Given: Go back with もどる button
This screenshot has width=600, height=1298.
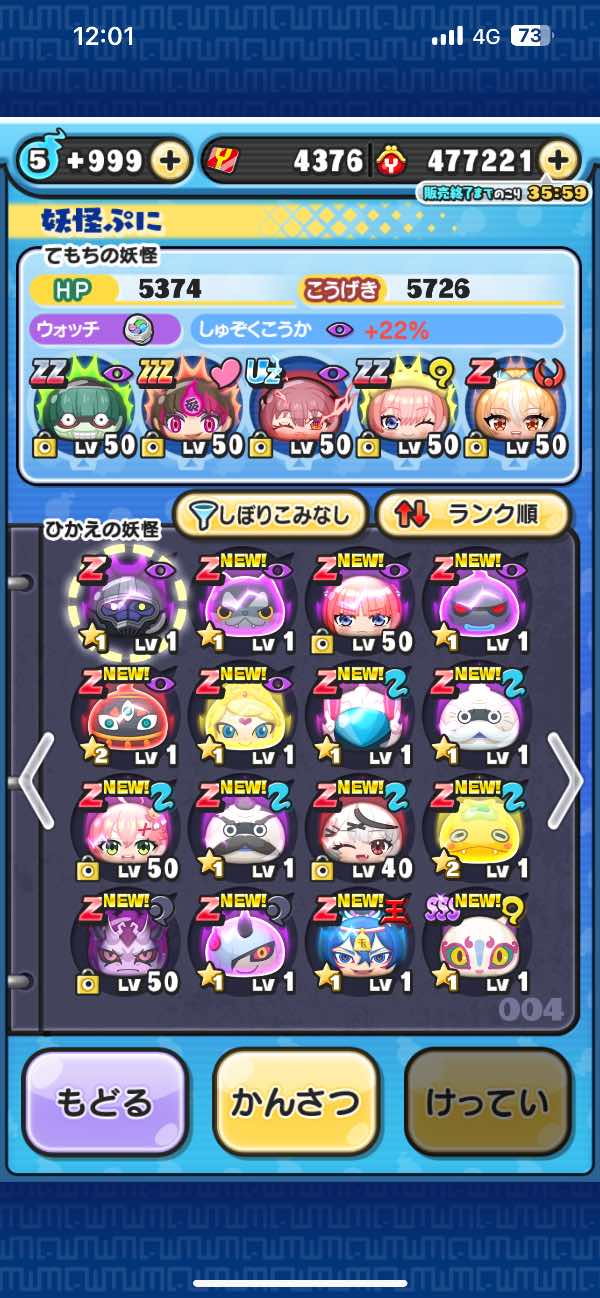Looking at the screenshot, I should pos(105,1102).
